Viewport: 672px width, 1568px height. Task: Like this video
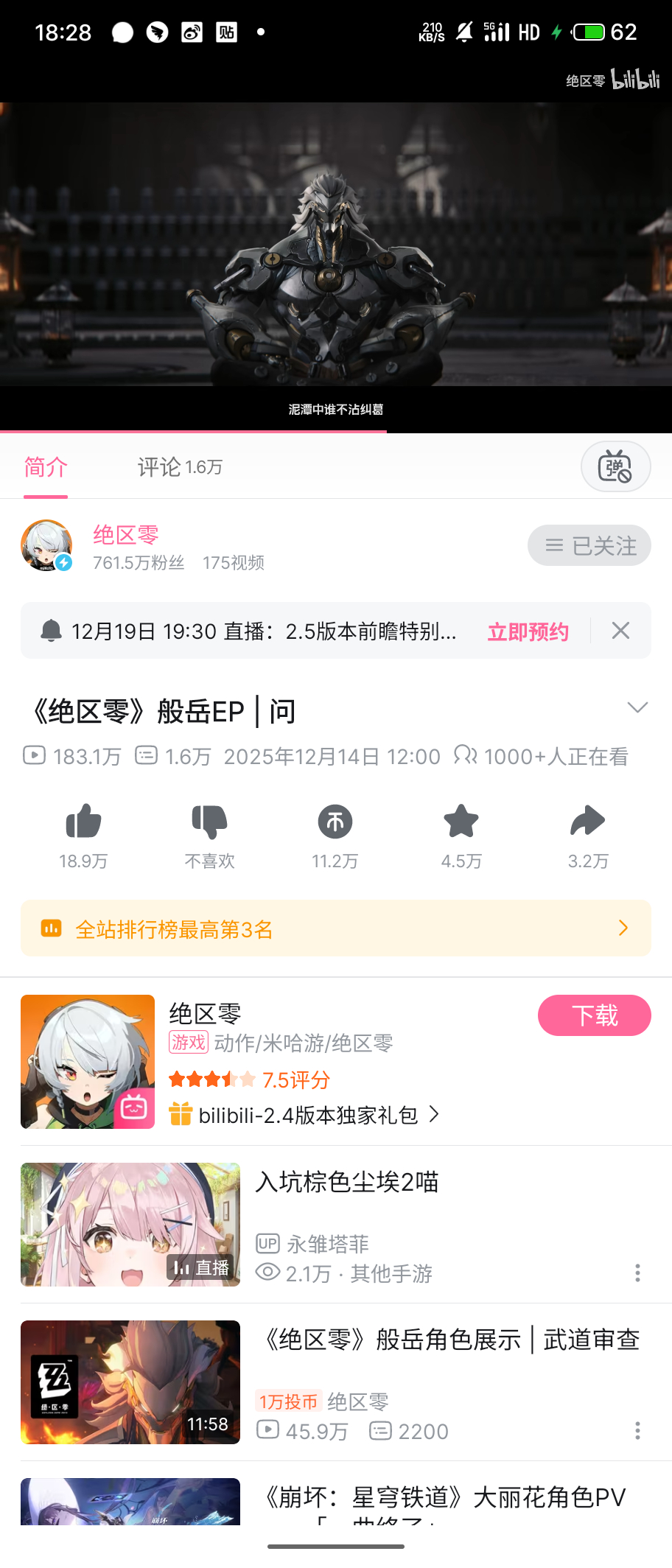(x=83, y=822)
